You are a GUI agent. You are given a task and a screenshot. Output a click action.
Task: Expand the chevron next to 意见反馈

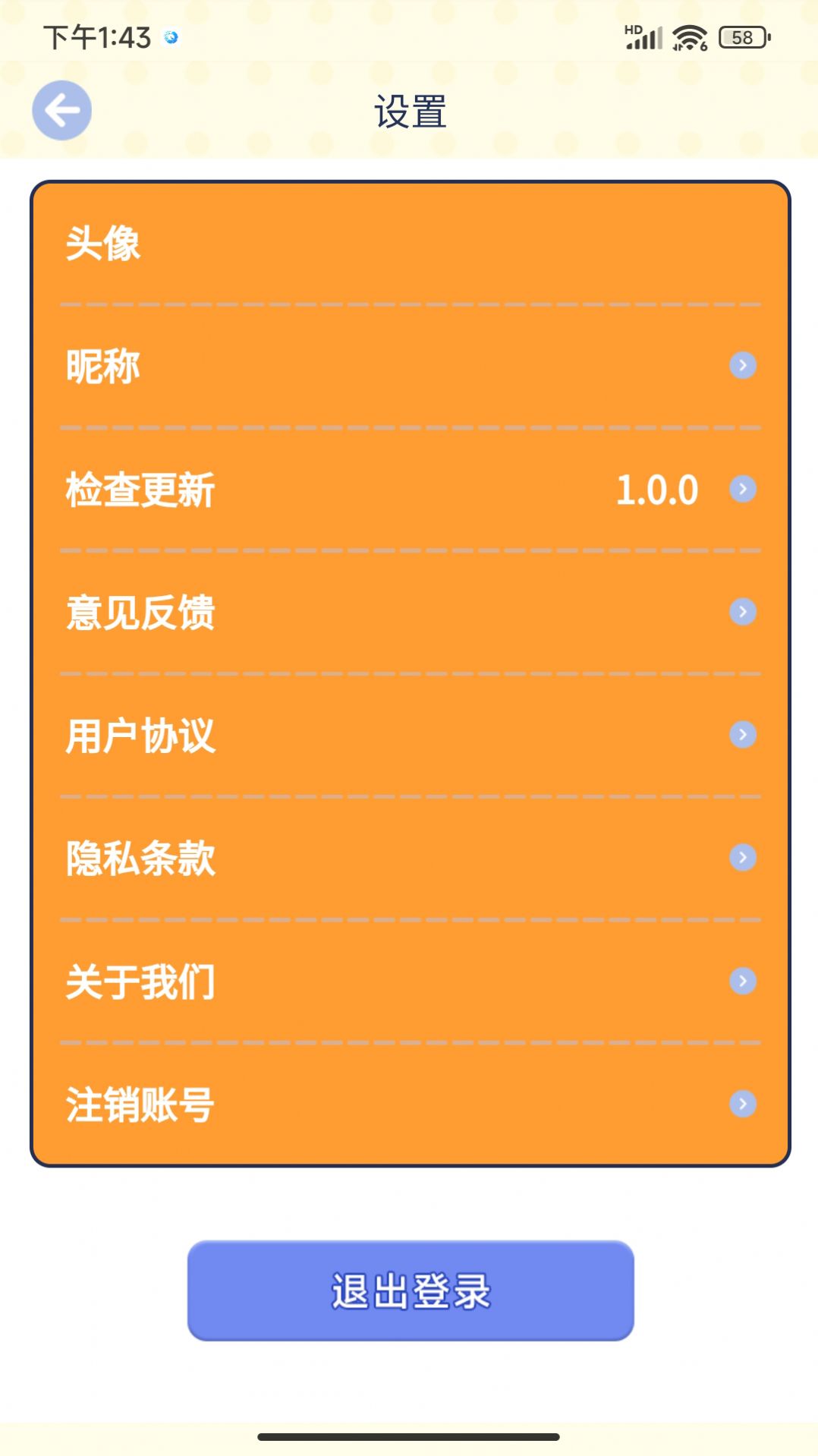tap(743, 612)
